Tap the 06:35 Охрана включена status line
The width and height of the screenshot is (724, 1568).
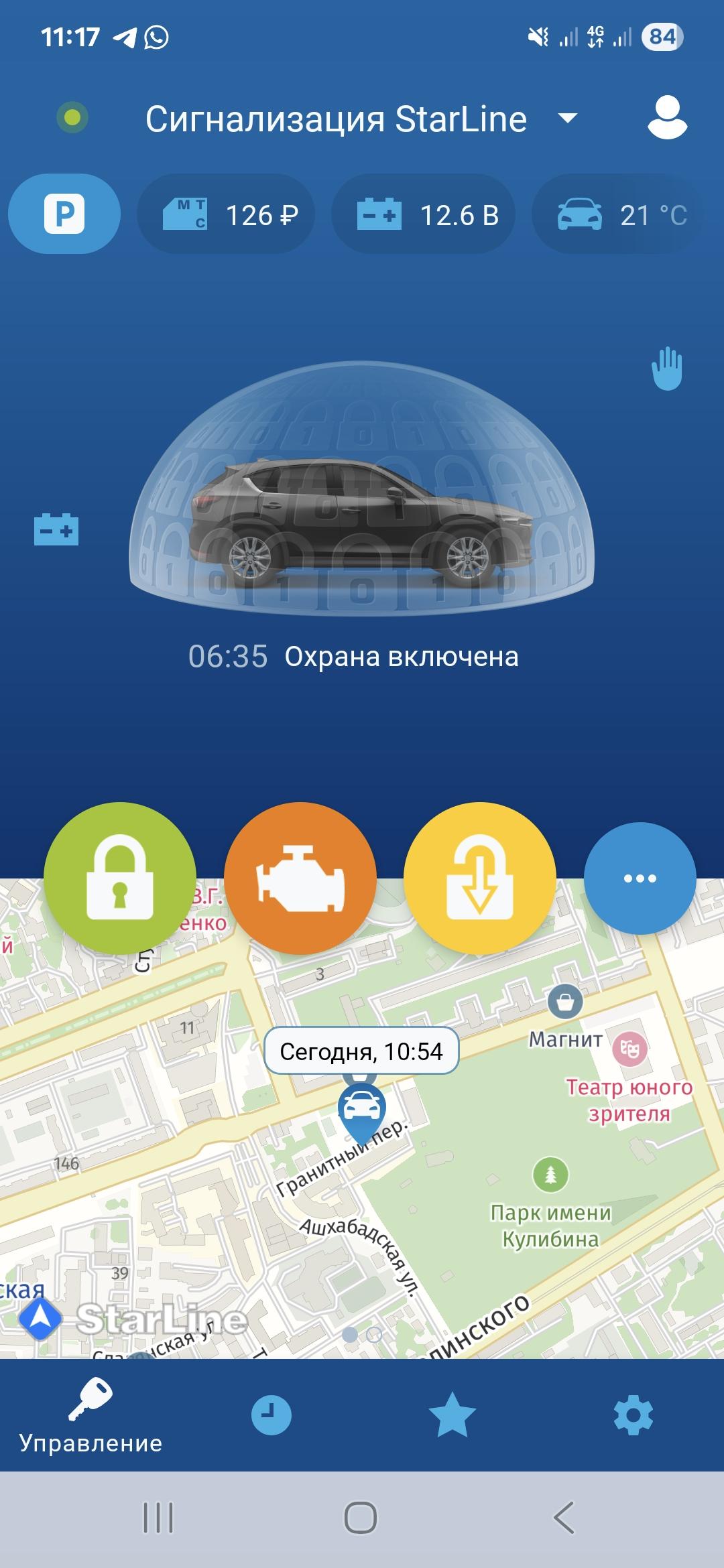point(353,657)
